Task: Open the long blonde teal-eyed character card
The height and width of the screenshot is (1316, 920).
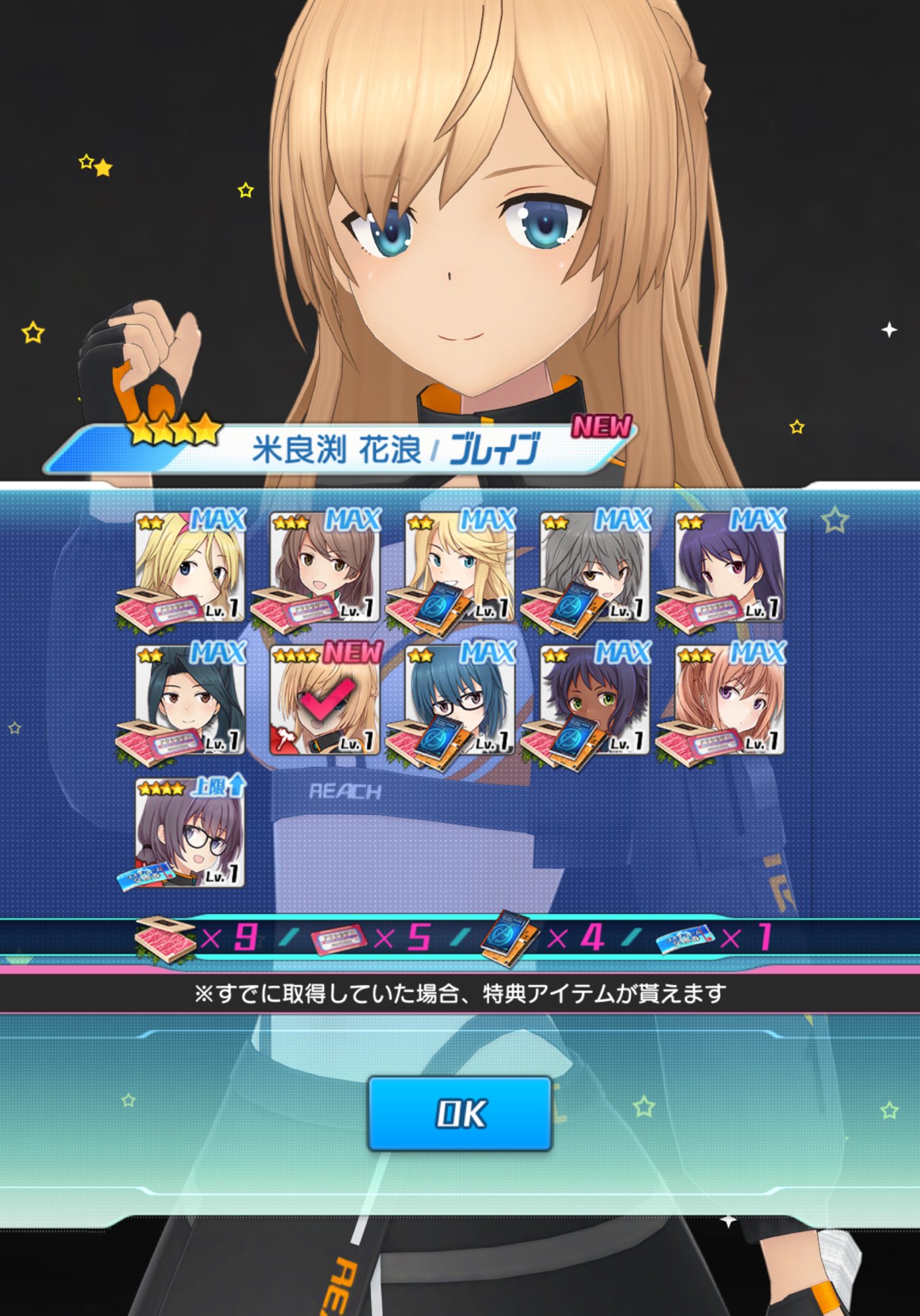Action: click(x=460, y=566)
